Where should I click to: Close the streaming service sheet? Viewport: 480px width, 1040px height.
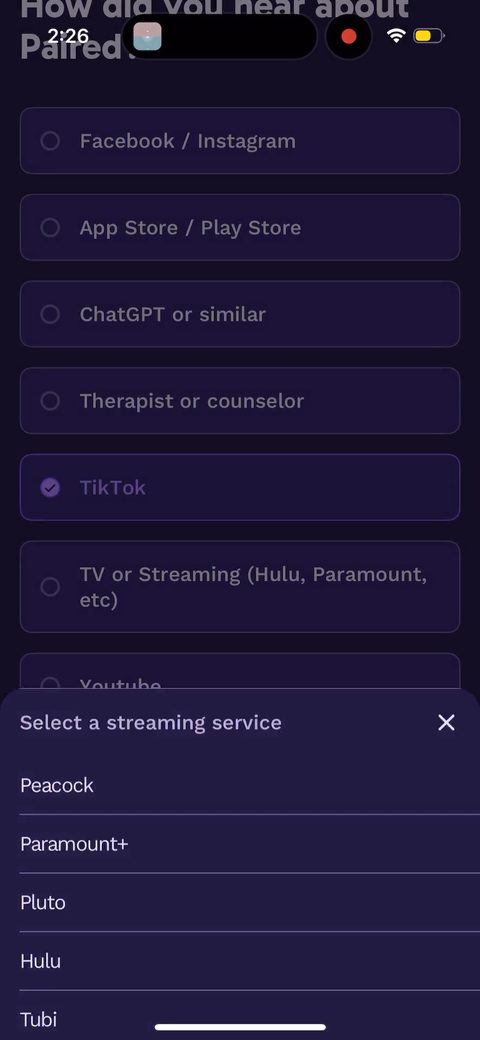(x=446, y=722)
